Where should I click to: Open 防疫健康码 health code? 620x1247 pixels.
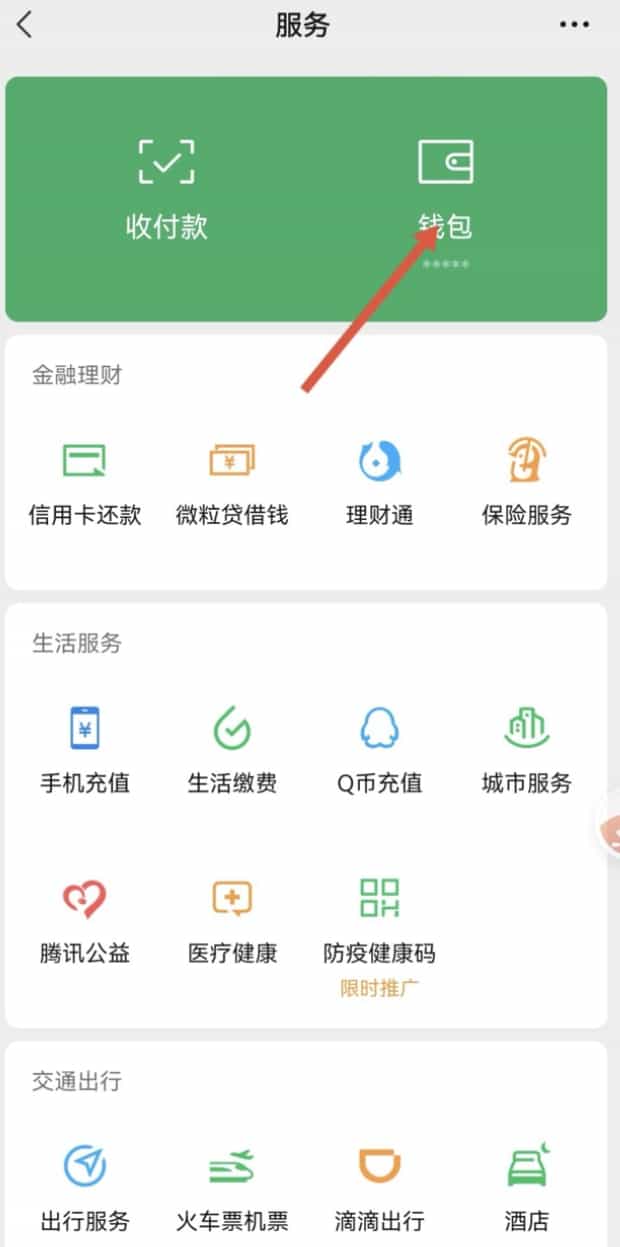pos(380,920)
